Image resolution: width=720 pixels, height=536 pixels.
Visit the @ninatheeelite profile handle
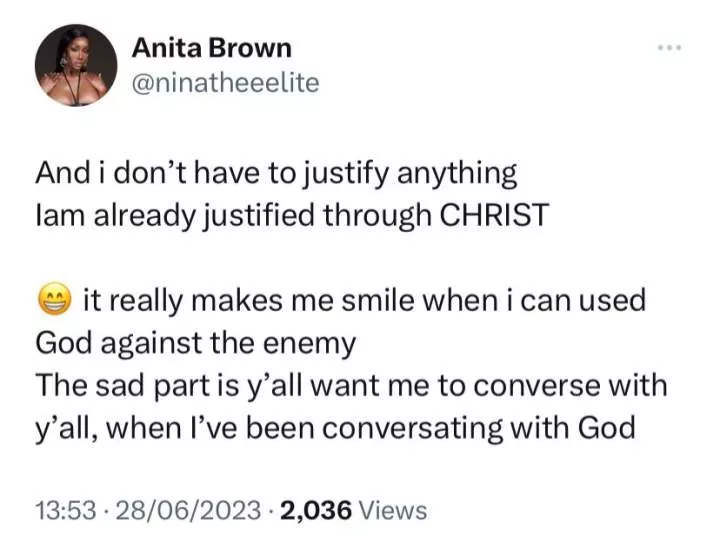point(225,83)
